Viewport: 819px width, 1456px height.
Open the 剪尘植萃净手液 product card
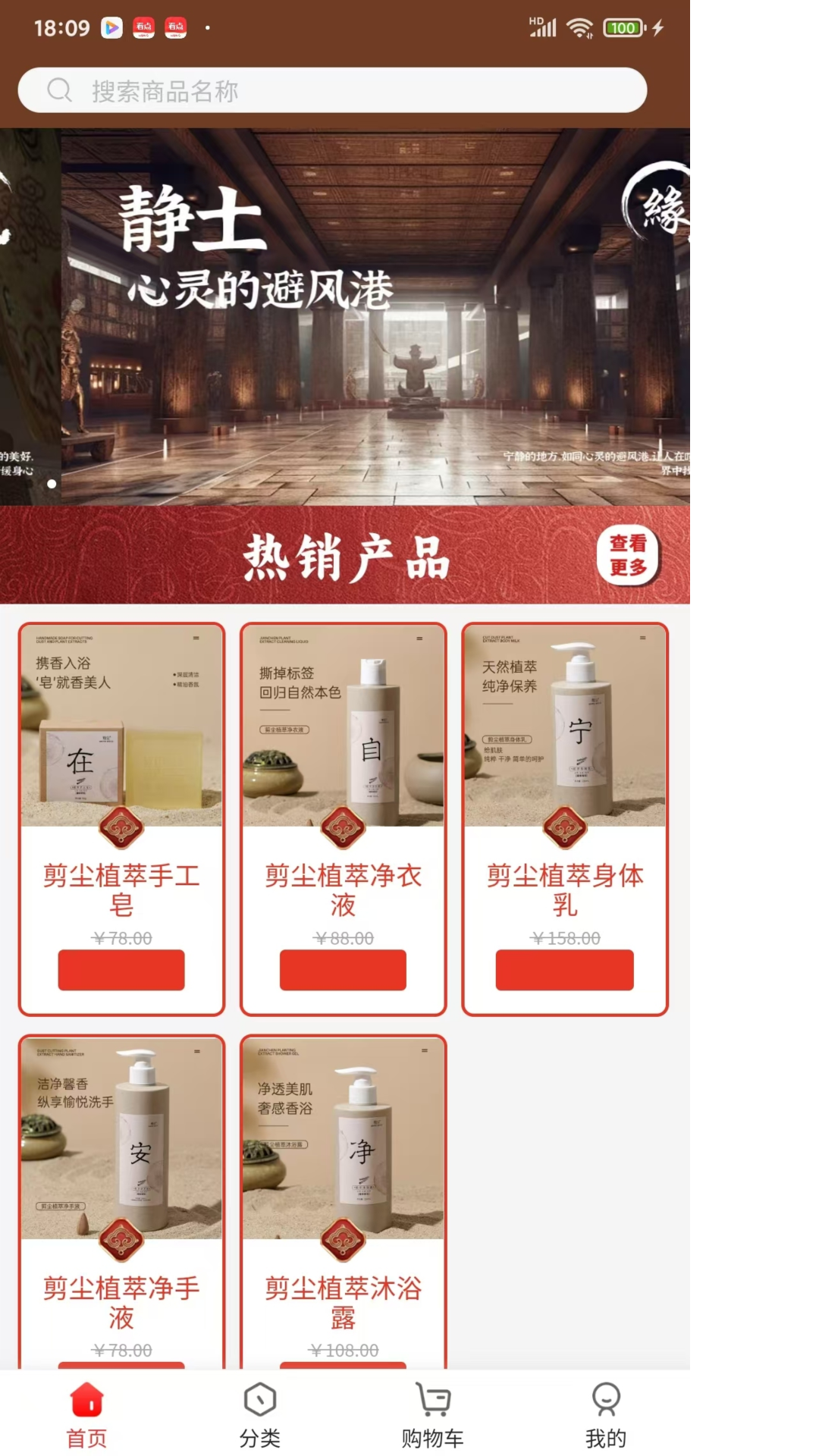(121, 1202)
